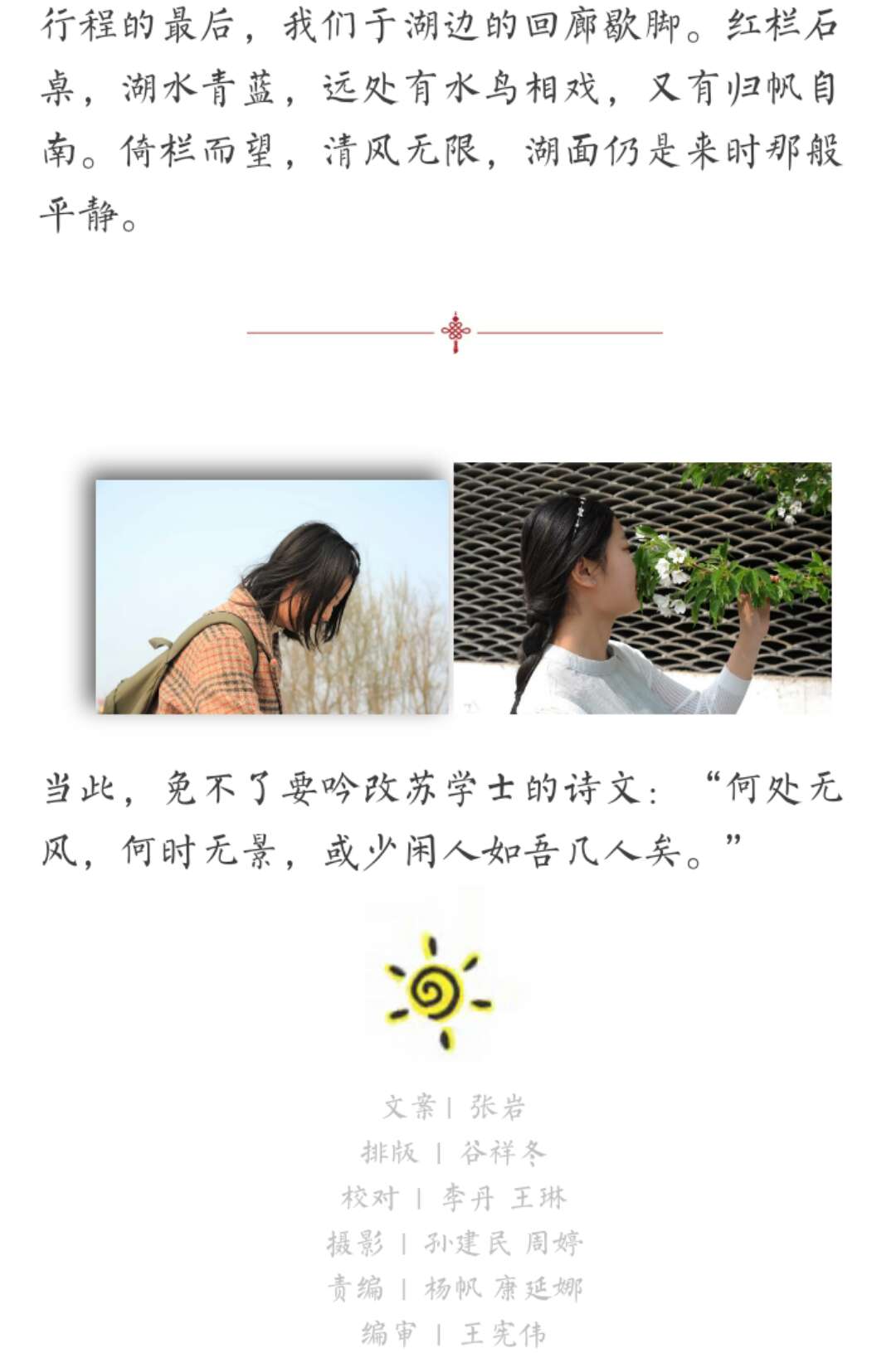Screen dimensions: 896x1353
Task: Open the photo of the girl smelling flowers
Action: (x=642, y=588)
